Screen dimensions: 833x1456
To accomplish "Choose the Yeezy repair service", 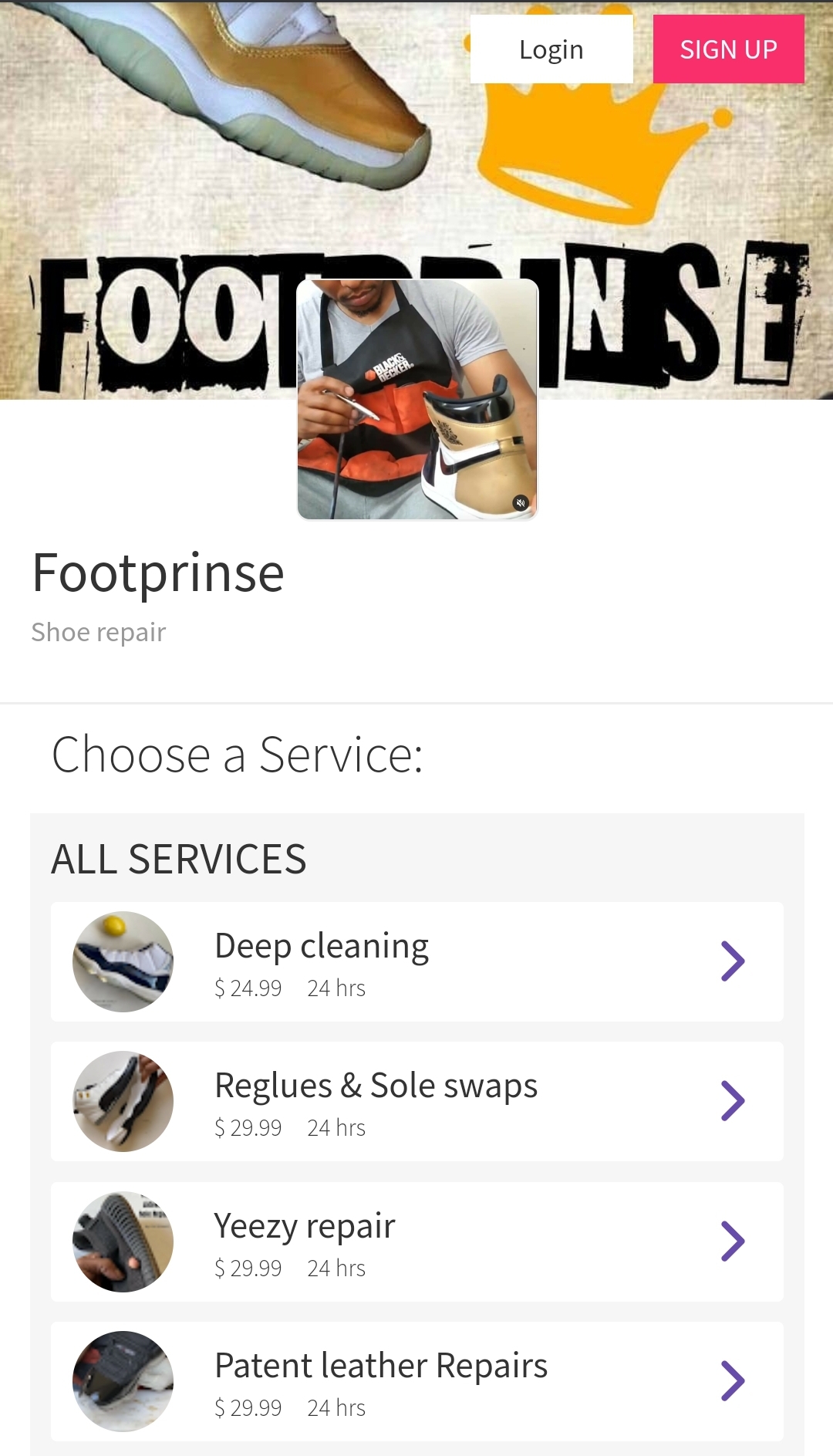I will point(416,1241).
